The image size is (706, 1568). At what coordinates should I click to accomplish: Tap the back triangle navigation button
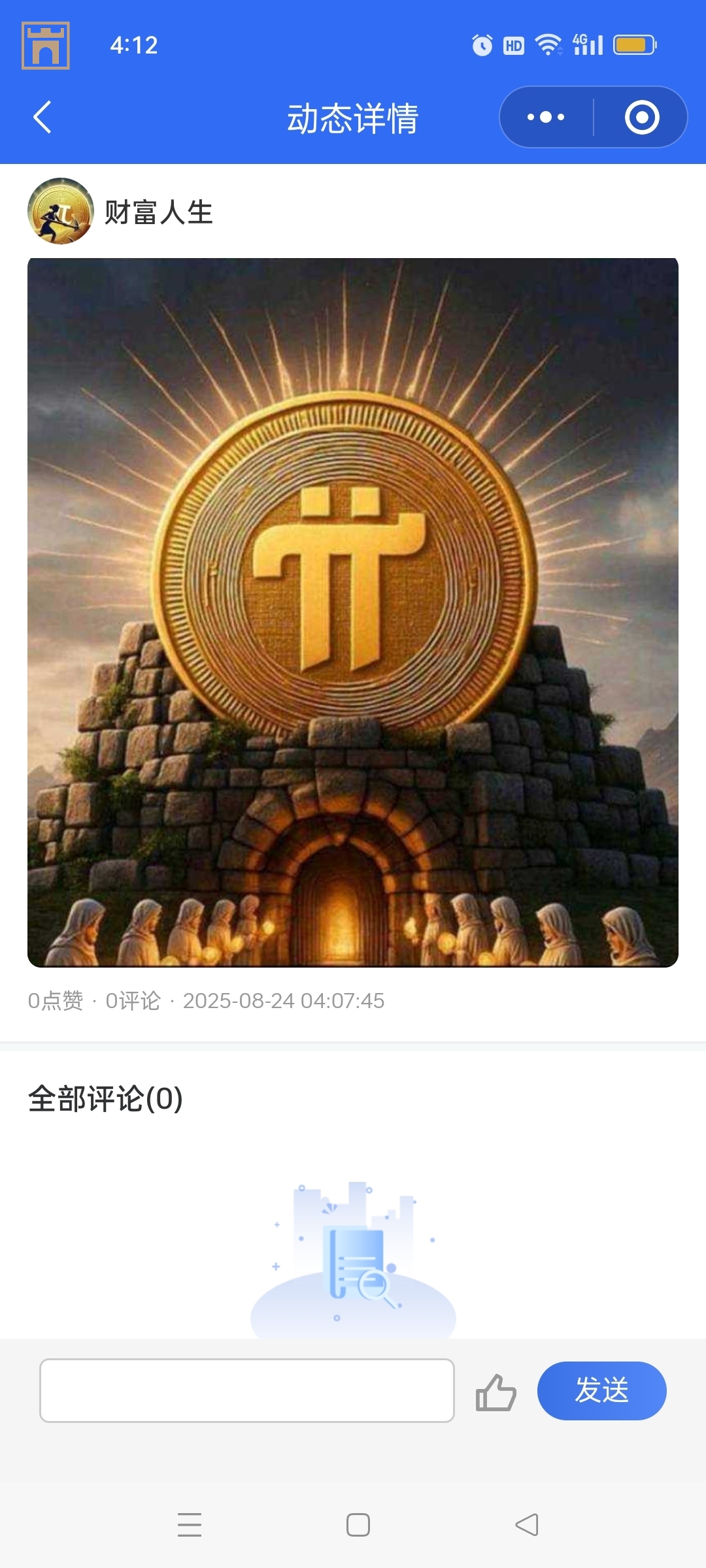[x=527, y=1525]
